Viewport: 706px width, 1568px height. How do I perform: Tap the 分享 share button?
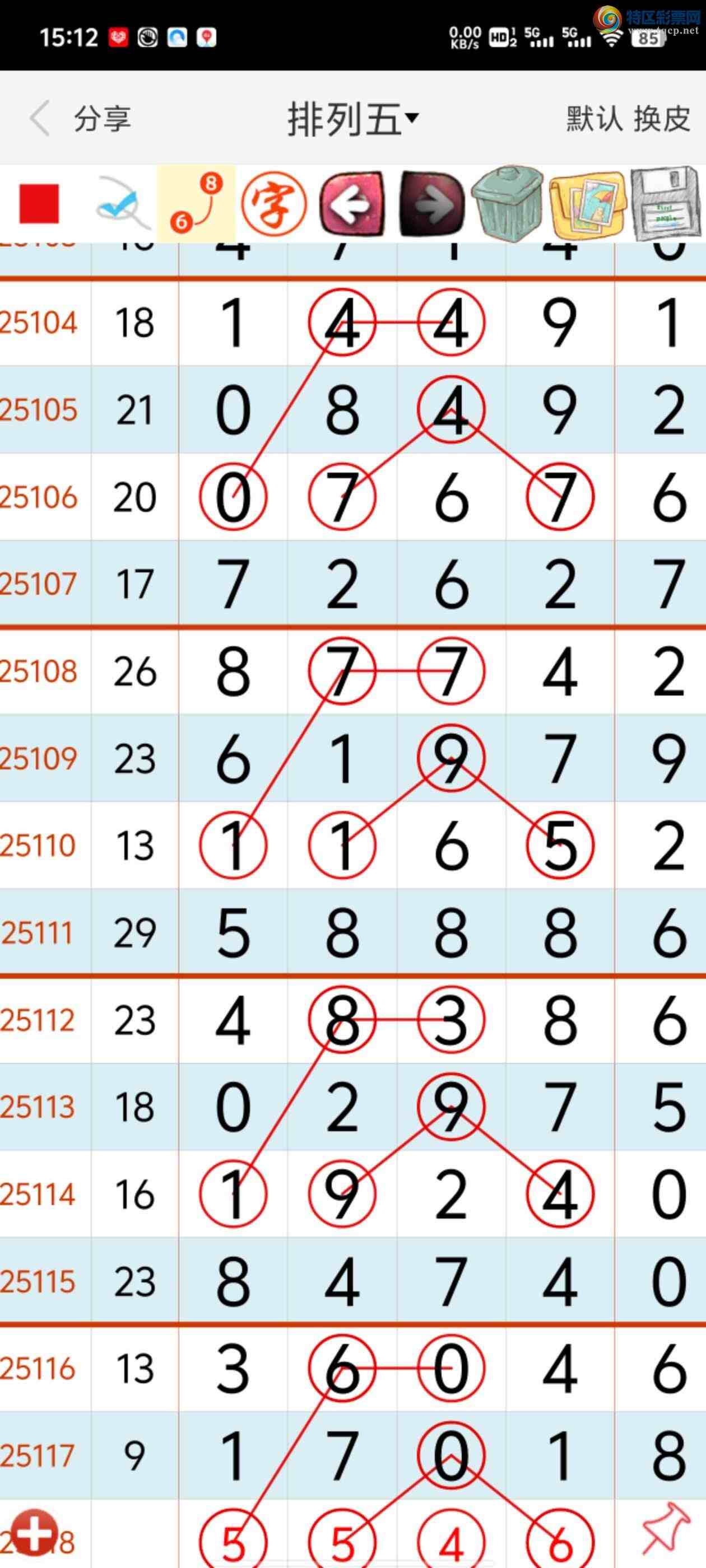103,118
